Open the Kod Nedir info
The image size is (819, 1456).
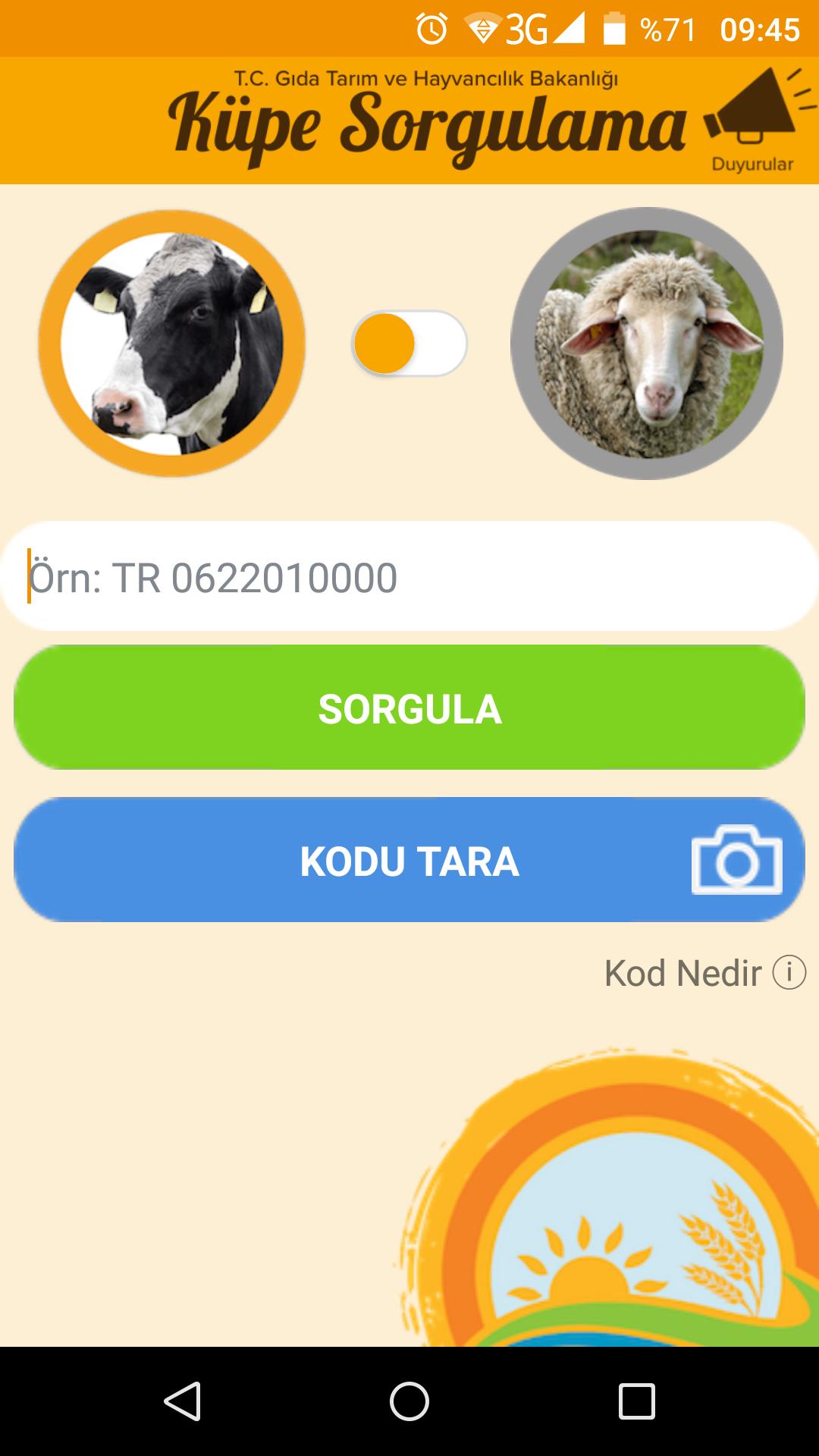[x=704, y=973]
